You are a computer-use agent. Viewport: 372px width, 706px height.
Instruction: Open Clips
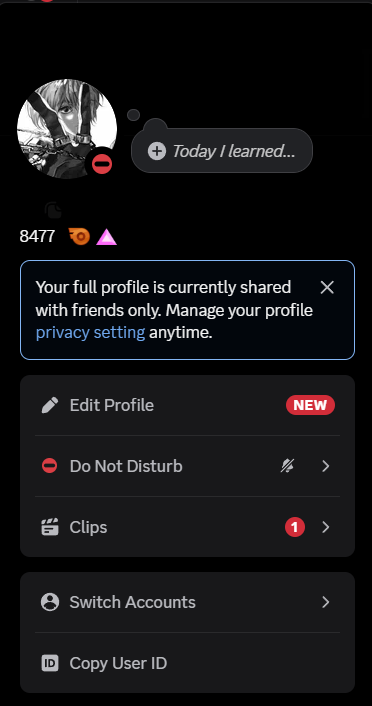pos(187,527)
